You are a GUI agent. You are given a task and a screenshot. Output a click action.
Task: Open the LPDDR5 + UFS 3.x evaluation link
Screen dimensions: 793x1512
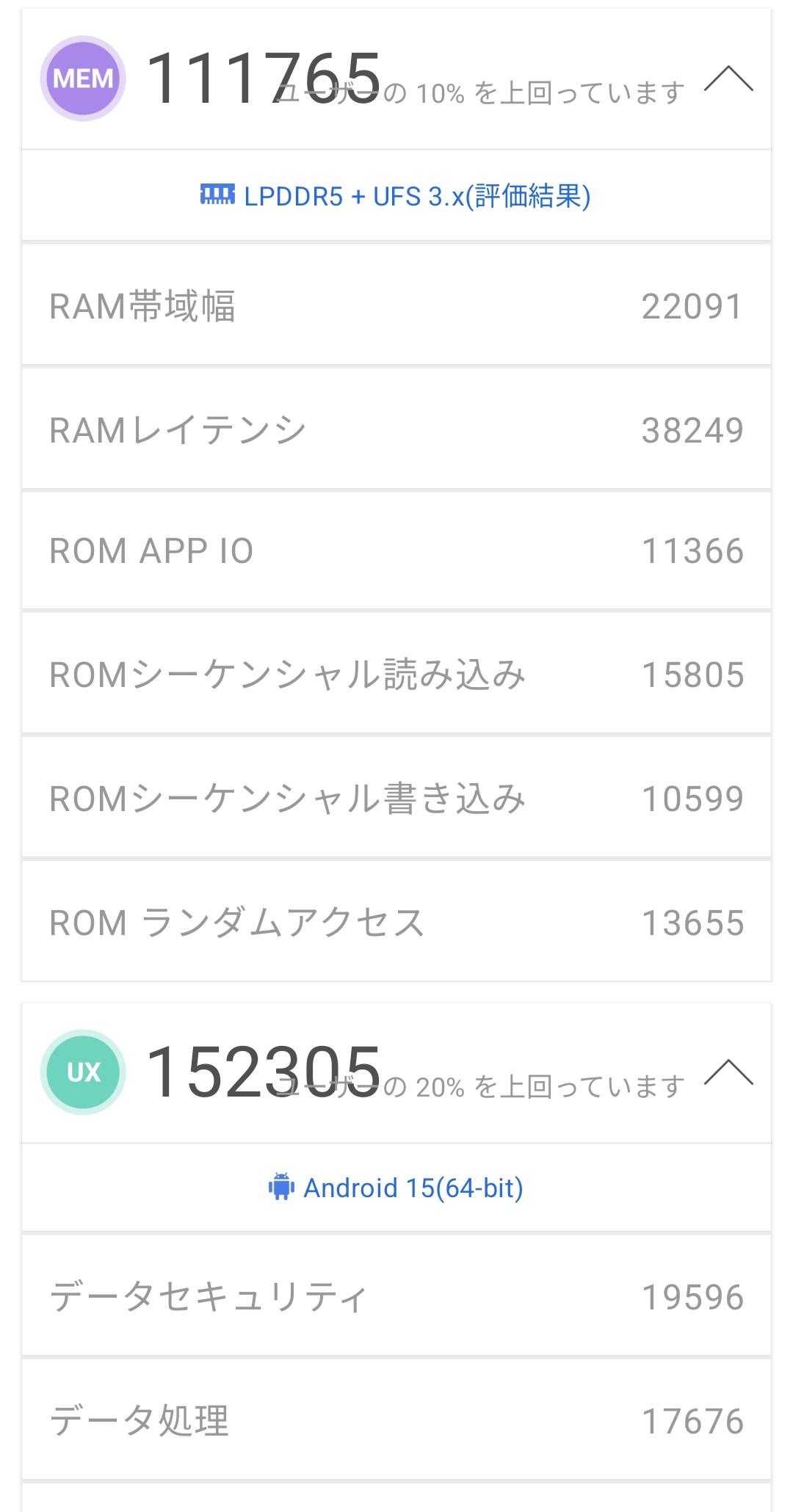[x=396, y=196]
